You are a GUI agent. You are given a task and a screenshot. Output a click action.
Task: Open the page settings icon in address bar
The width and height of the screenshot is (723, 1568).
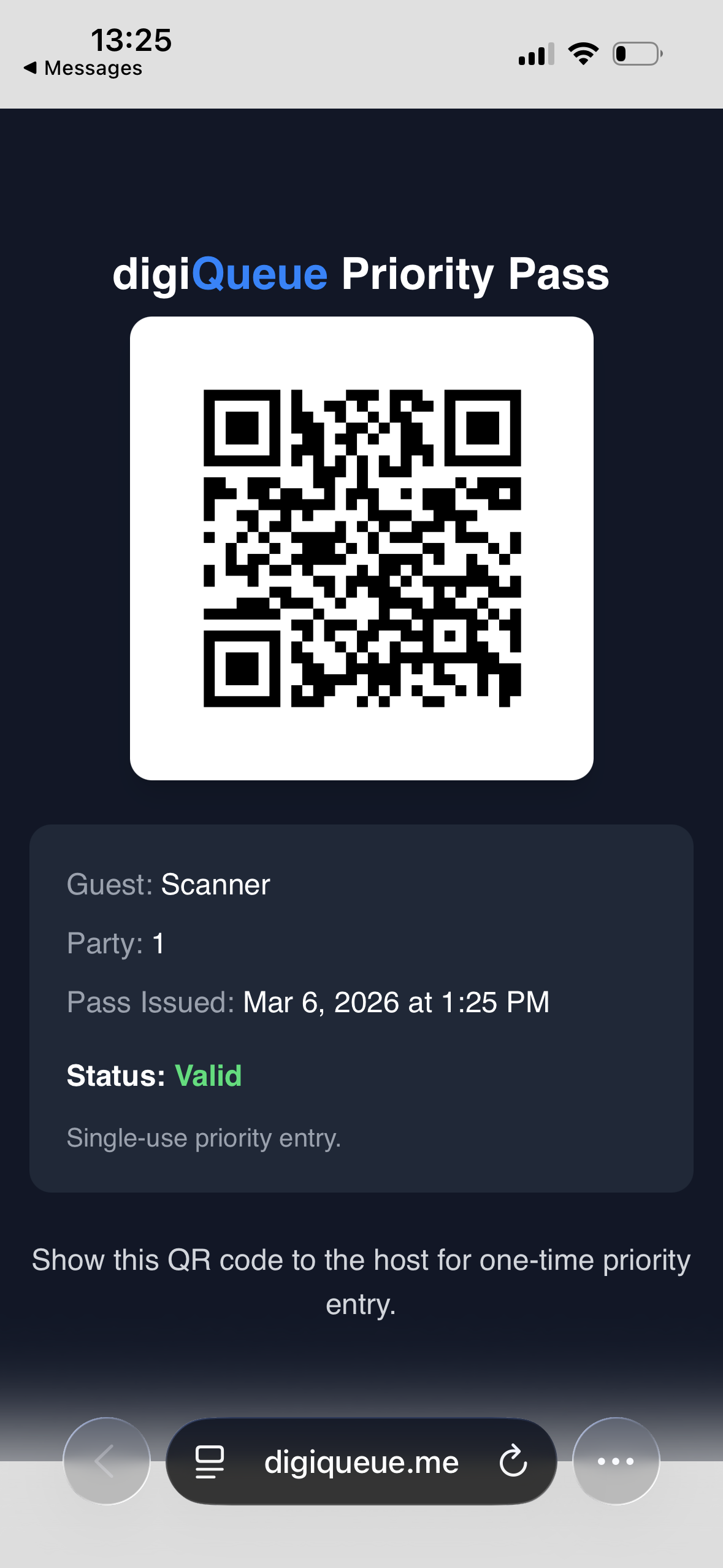[210, 1461]
